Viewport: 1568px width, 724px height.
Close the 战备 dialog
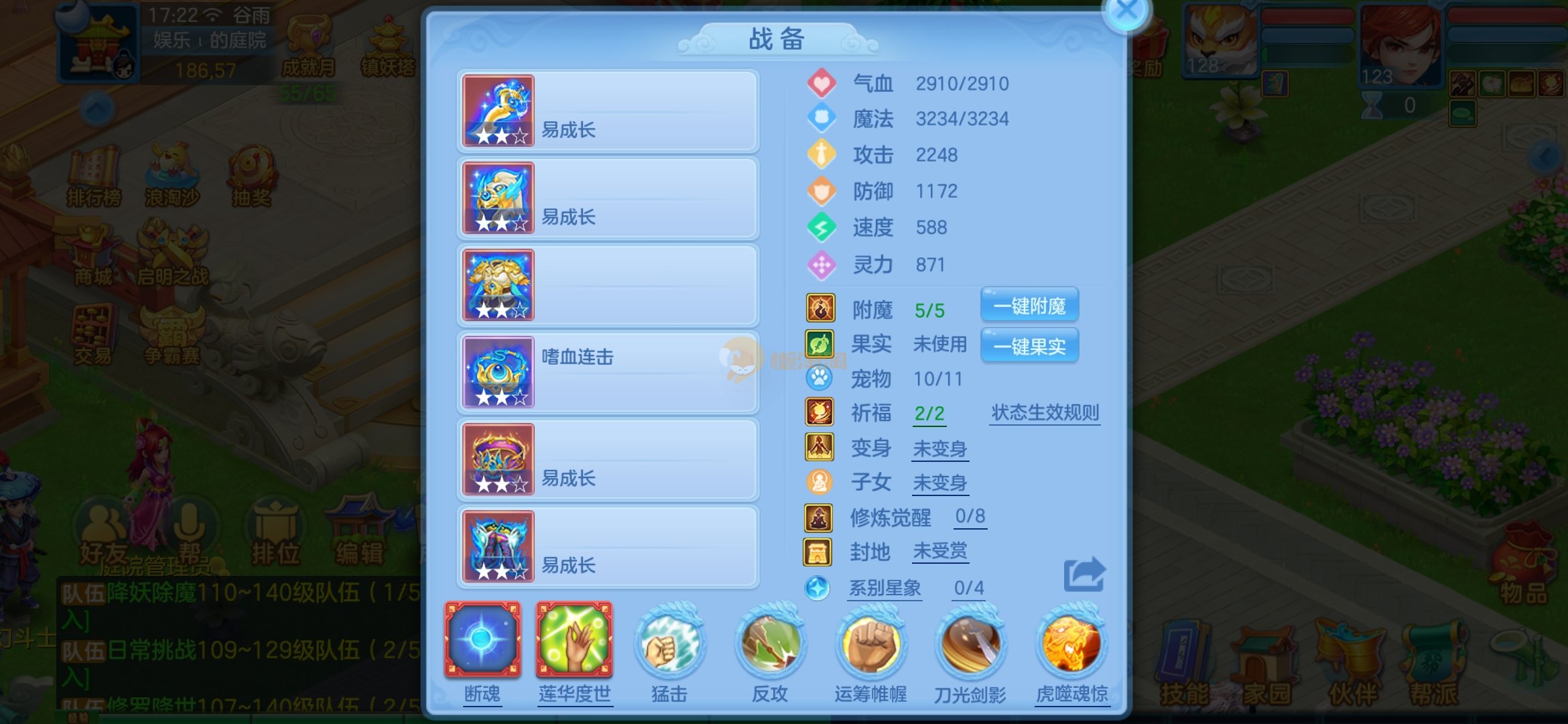pos(1127,11)
